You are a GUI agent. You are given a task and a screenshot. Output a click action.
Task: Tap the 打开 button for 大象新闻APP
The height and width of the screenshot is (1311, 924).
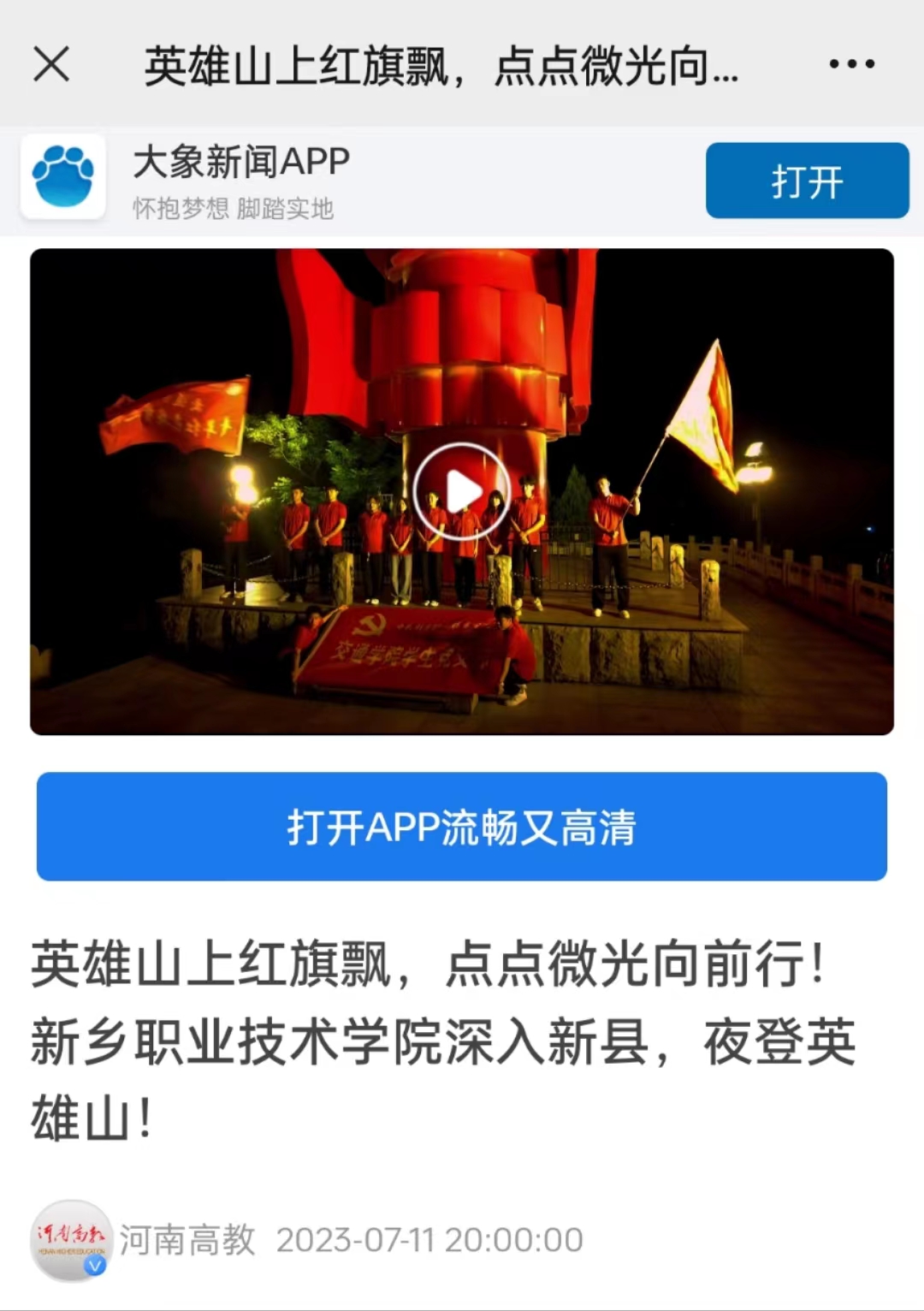coord(807,181)
